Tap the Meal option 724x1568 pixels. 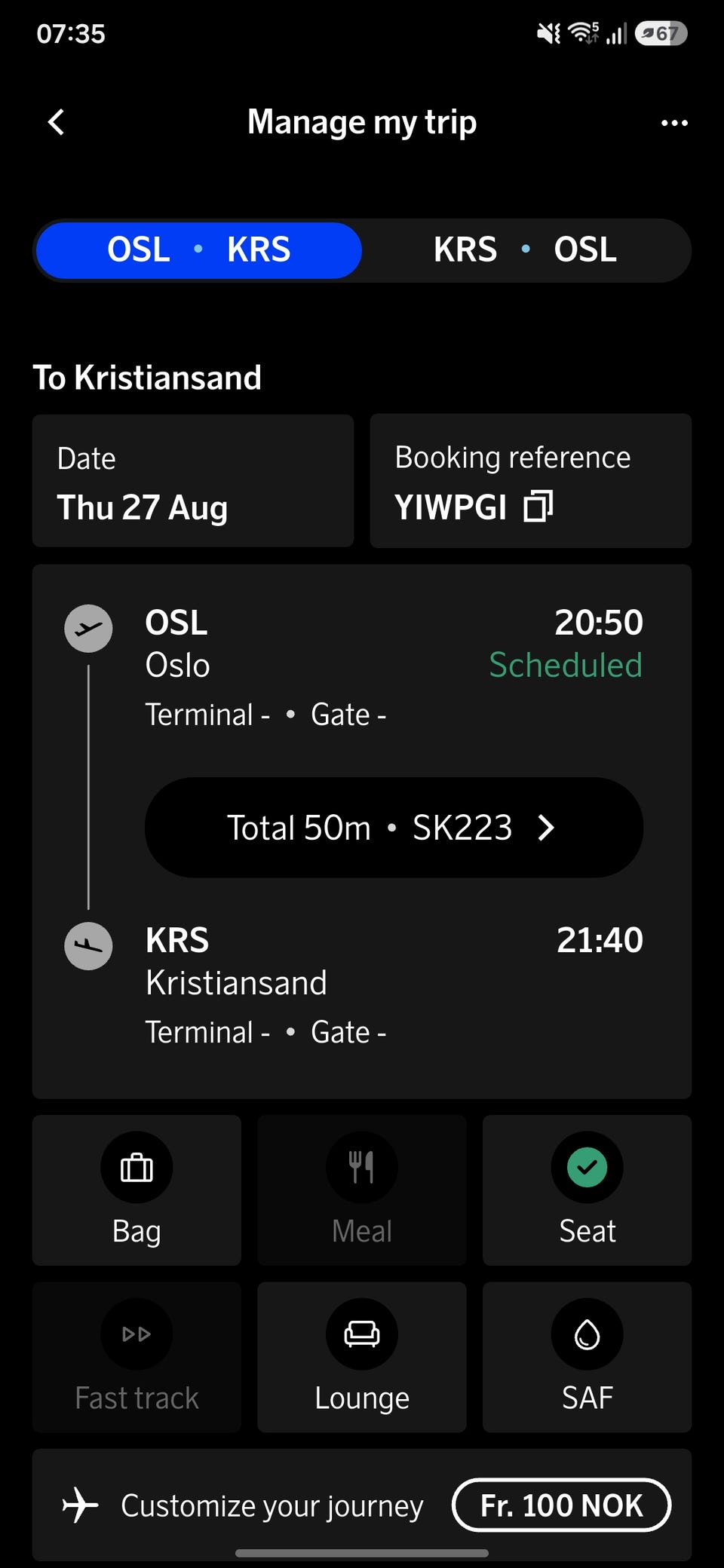point(362,1190)
